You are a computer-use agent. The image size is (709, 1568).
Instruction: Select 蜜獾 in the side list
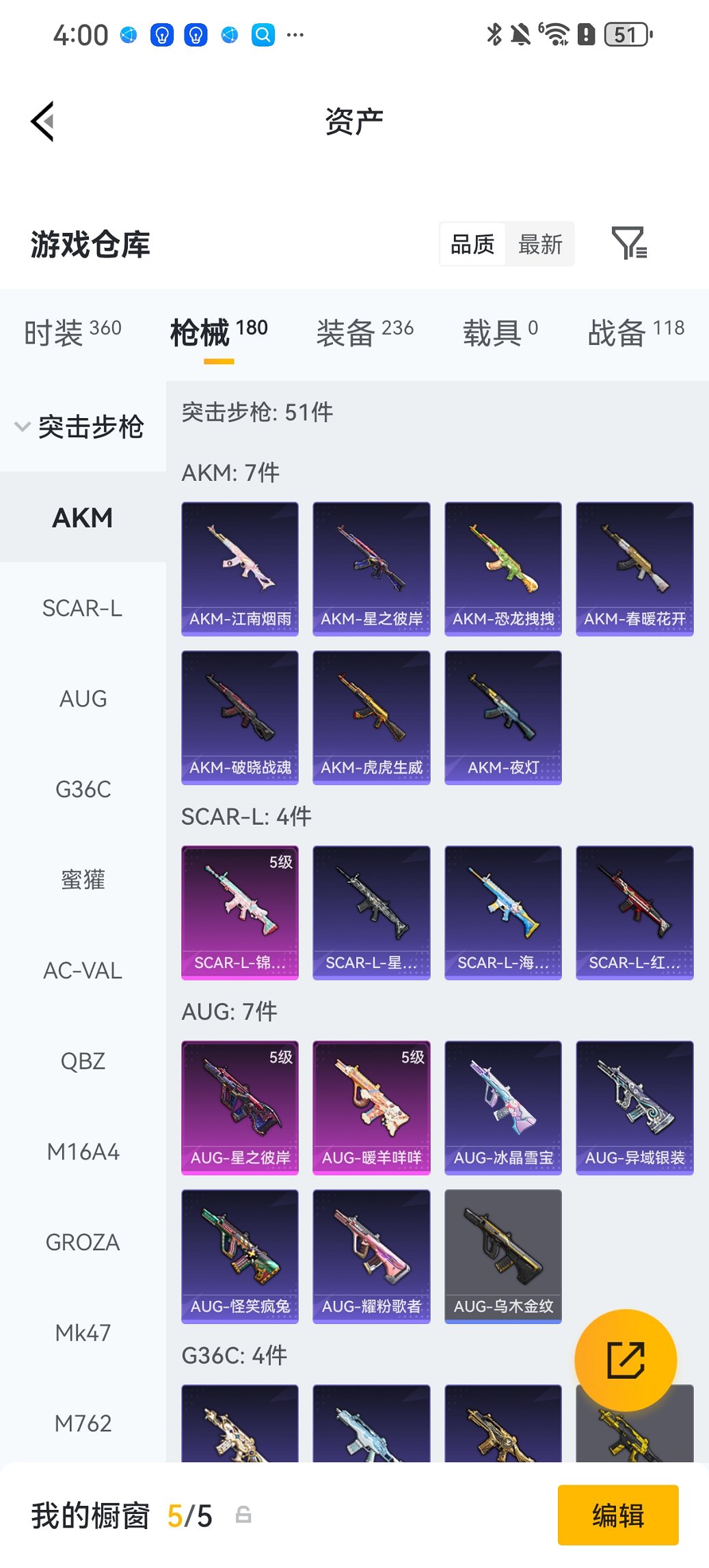[x=83, y=879]
